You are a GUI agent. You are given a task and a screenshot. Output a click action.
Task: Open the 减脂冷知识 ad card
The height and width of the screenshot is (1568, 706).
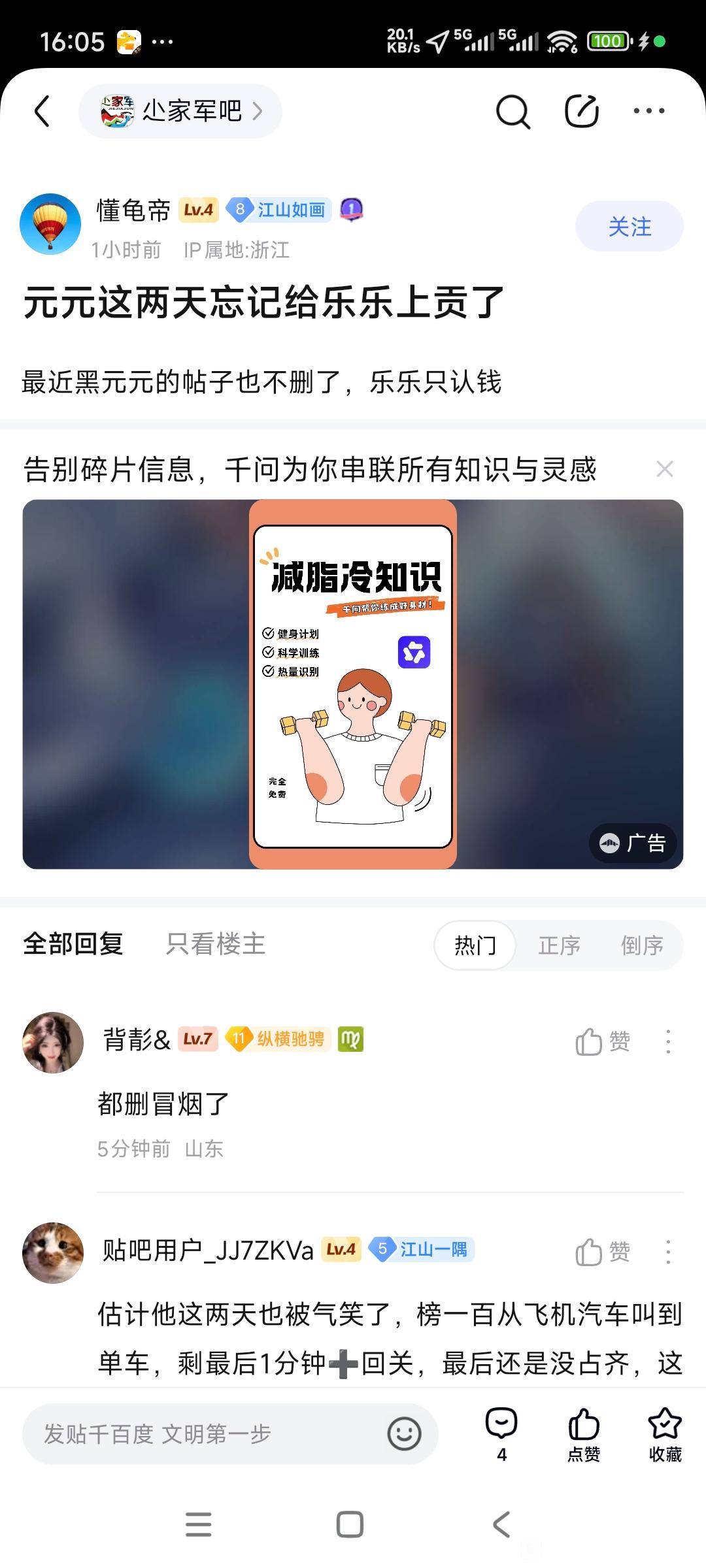pyautogui.click(x=353, y=684)
